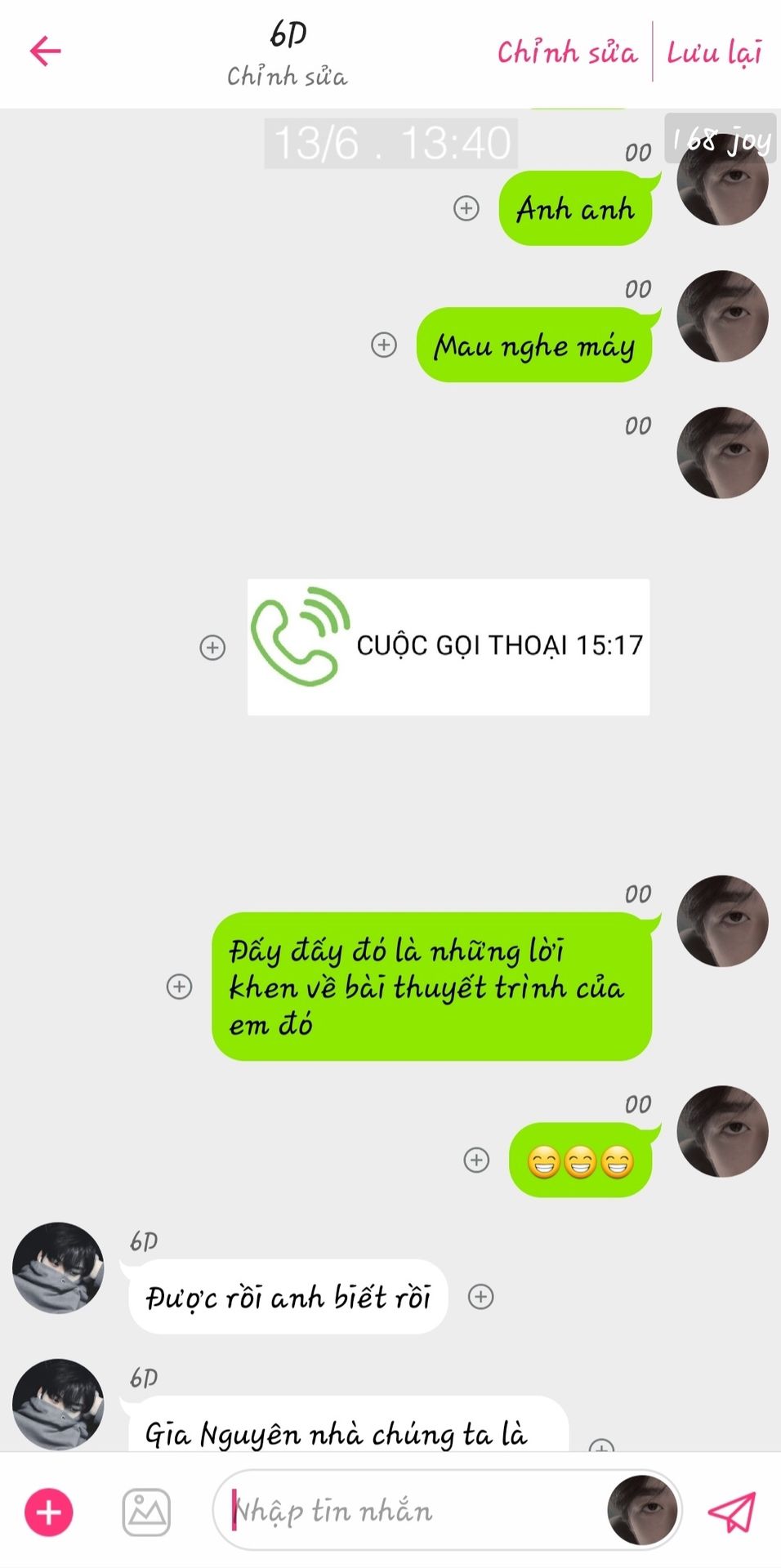Send the message with the paper plane
781x1568 pixels.
point(731,1512)
